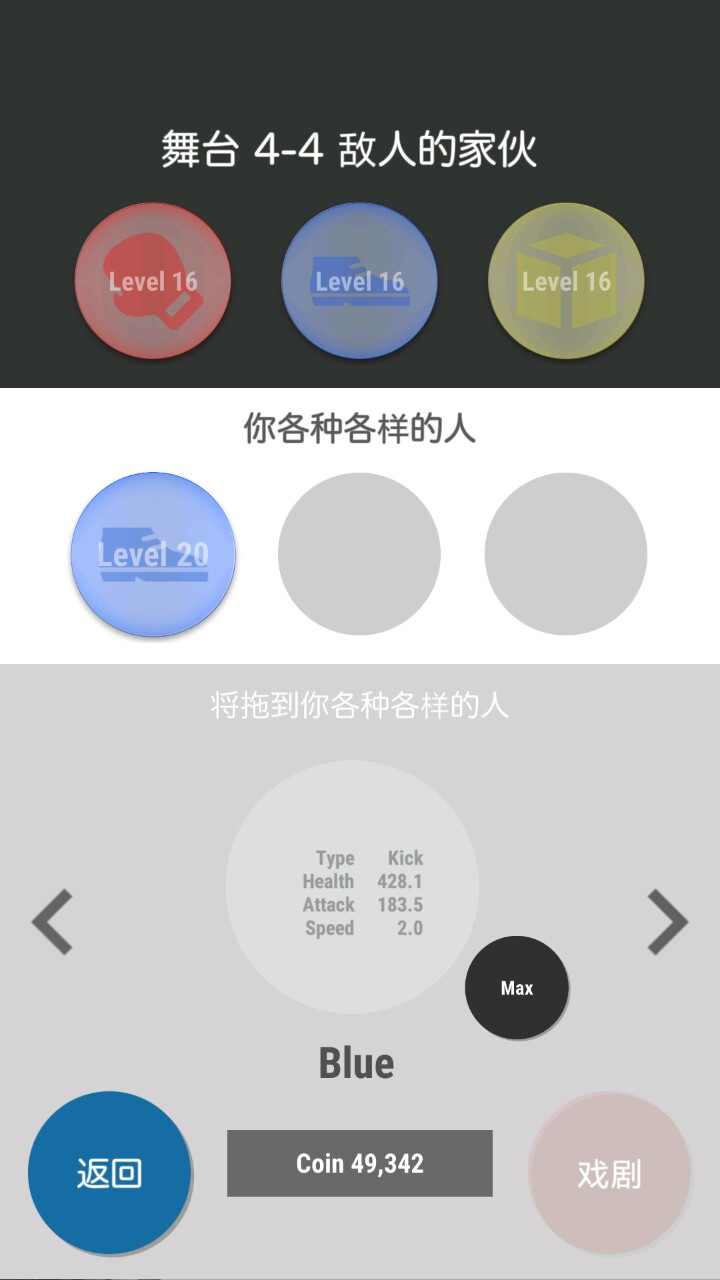Show the previous character with left arrow
This screenshot has height=1280, width=720.
point(52,922)
